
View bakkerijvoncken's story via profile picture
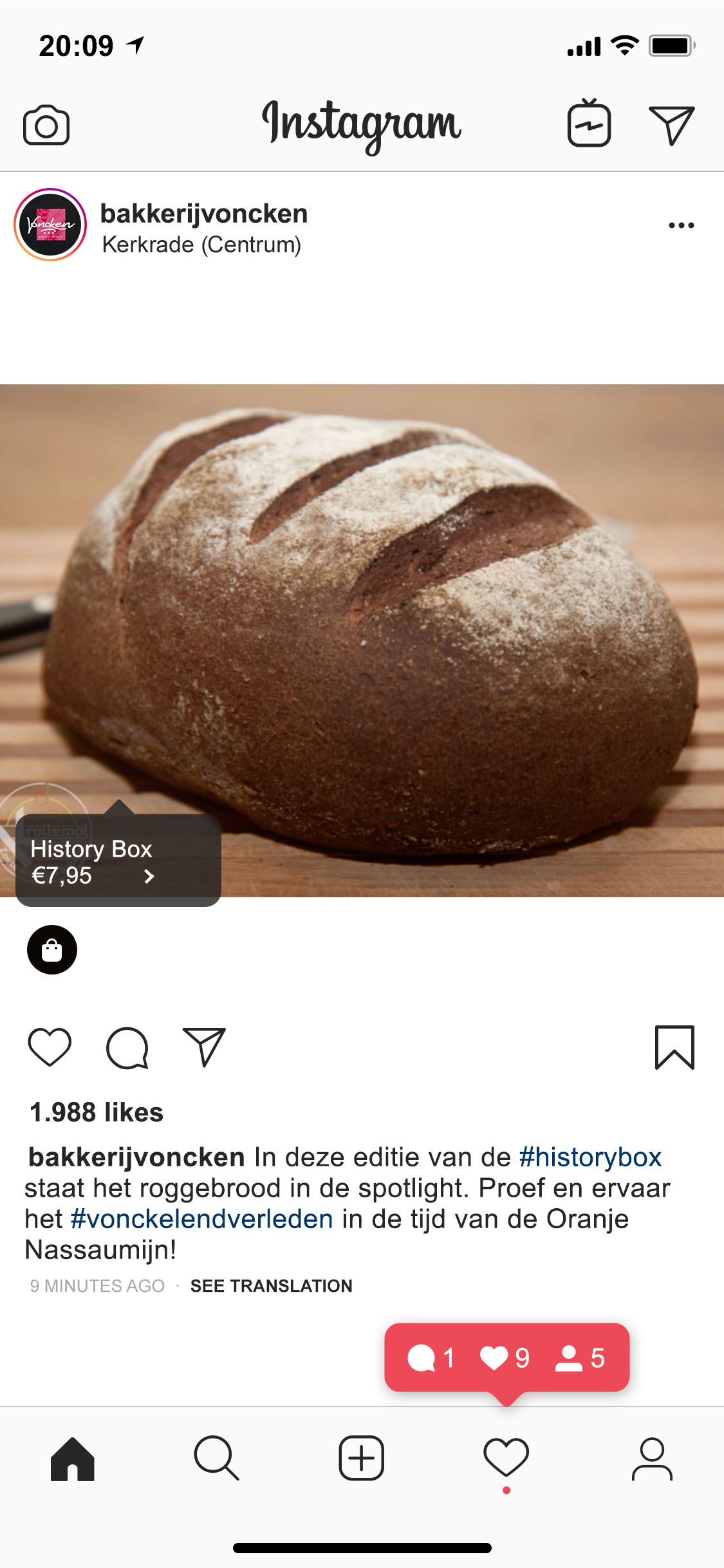[50, 225]
